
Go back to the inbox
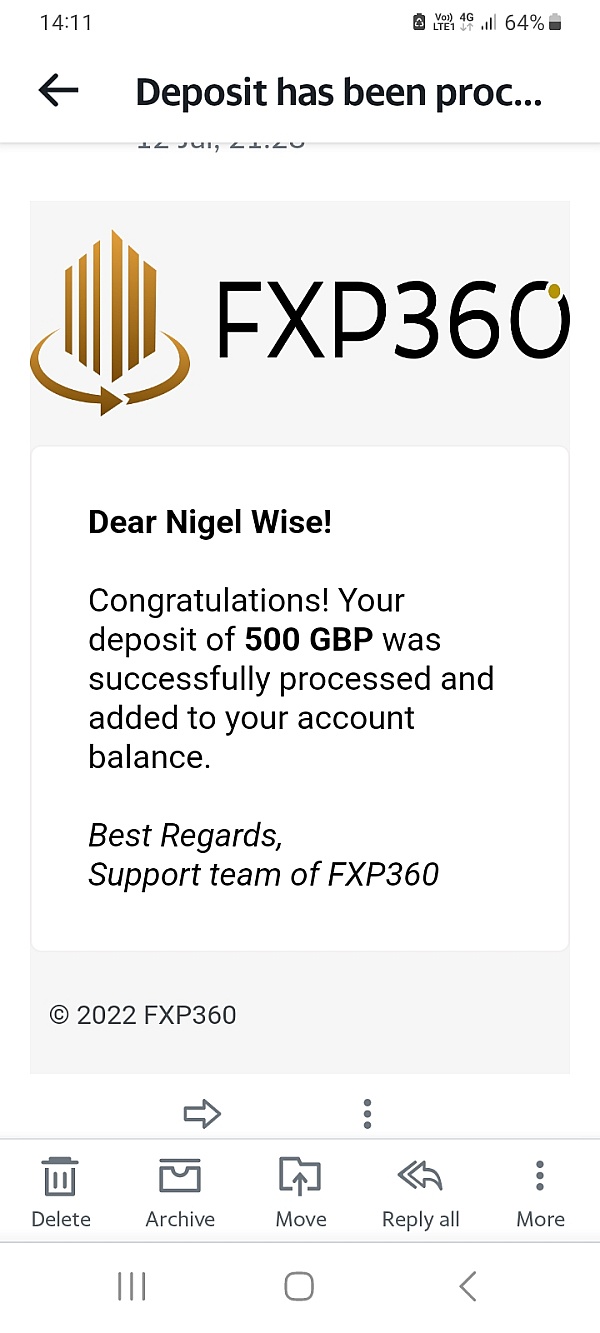(58, 91)
